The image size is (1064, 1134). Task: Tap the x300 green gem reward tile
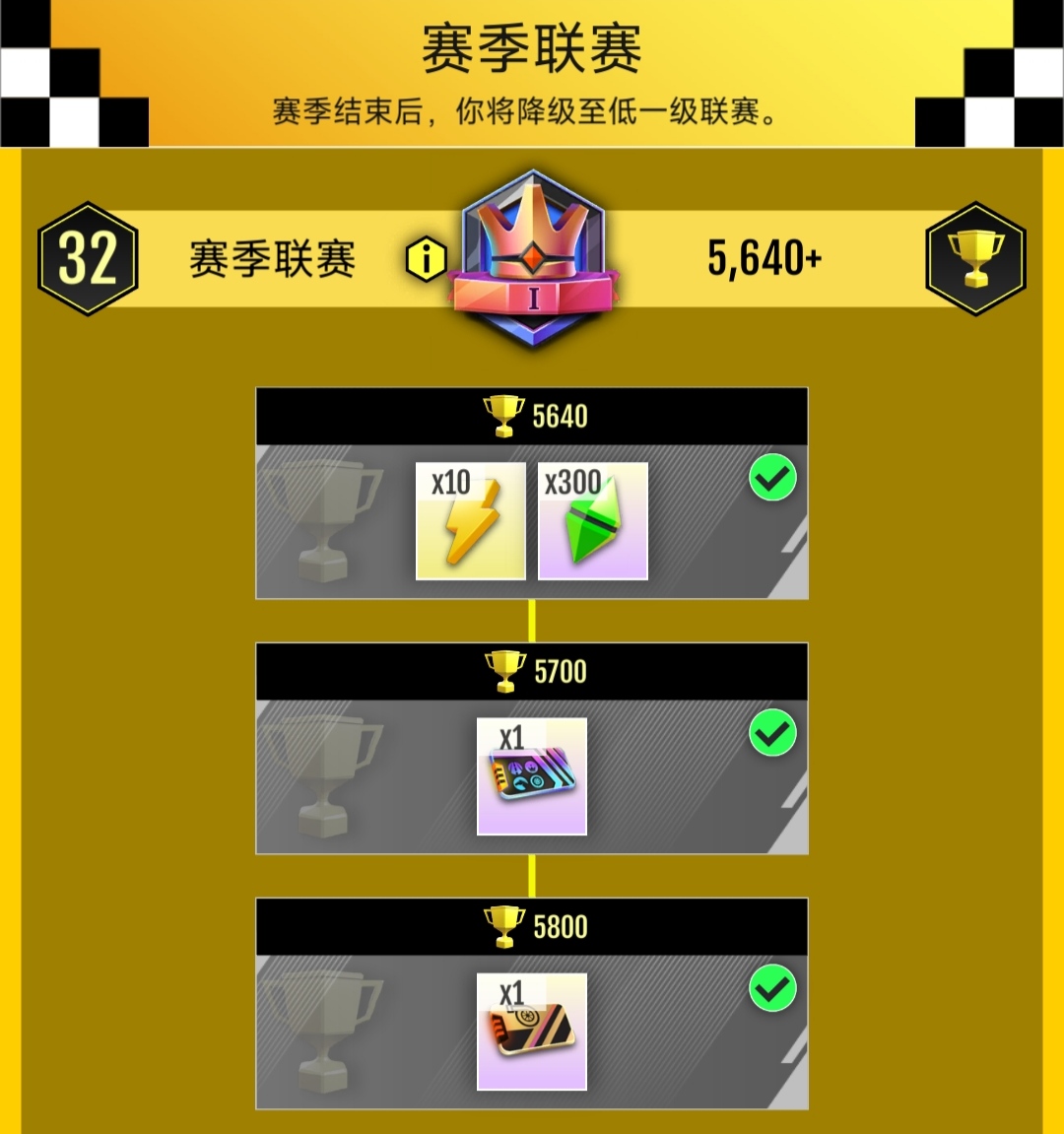click(x=593, y=521)
